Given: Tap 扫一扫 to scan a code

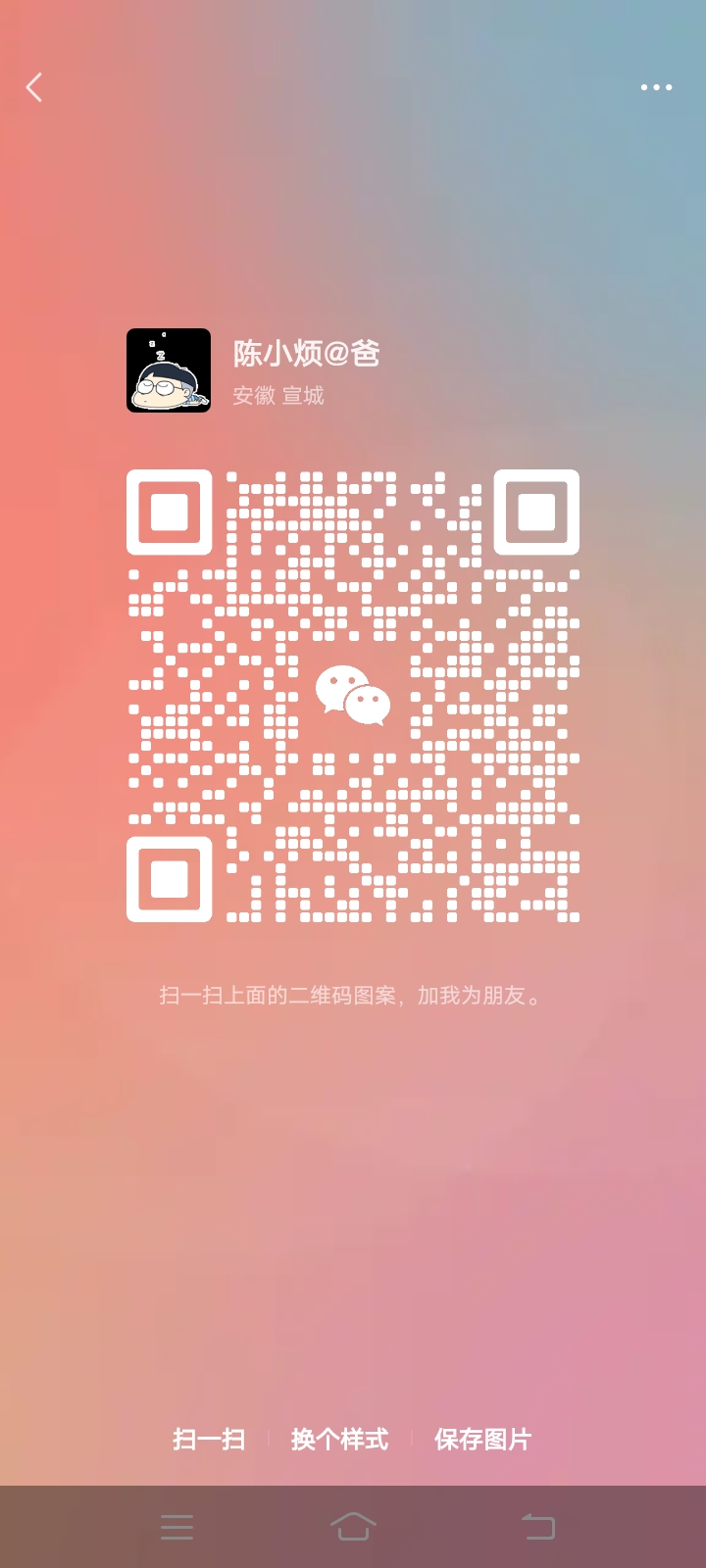Looking at the screenshot, I should click(x=209, y=1439).
